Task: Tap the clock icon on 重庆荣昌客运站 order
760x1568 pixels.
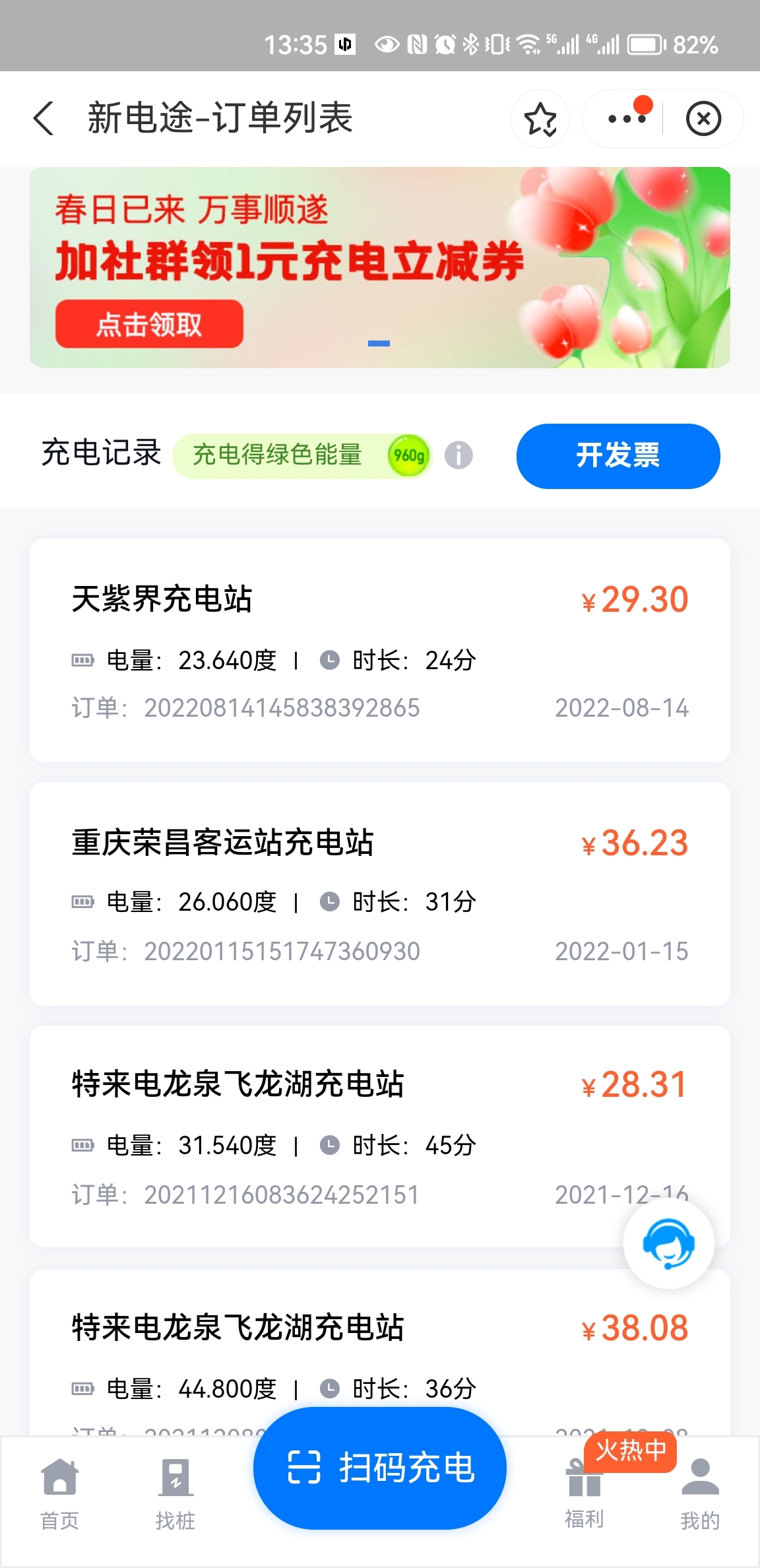Action: click(x=332, y=900)
